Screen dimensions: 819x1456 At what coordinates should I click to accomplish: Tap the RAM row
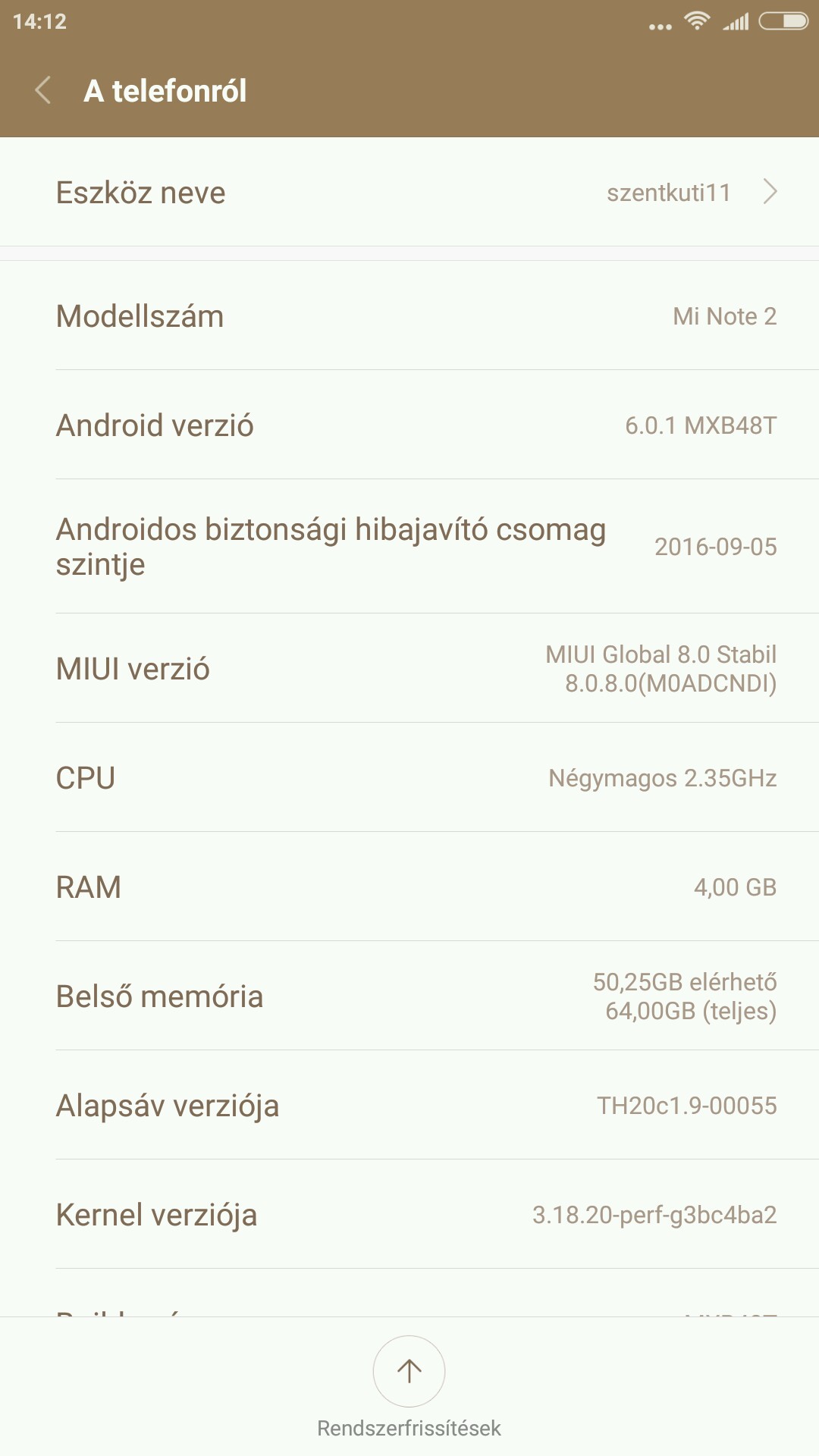[x=409, y=886]
